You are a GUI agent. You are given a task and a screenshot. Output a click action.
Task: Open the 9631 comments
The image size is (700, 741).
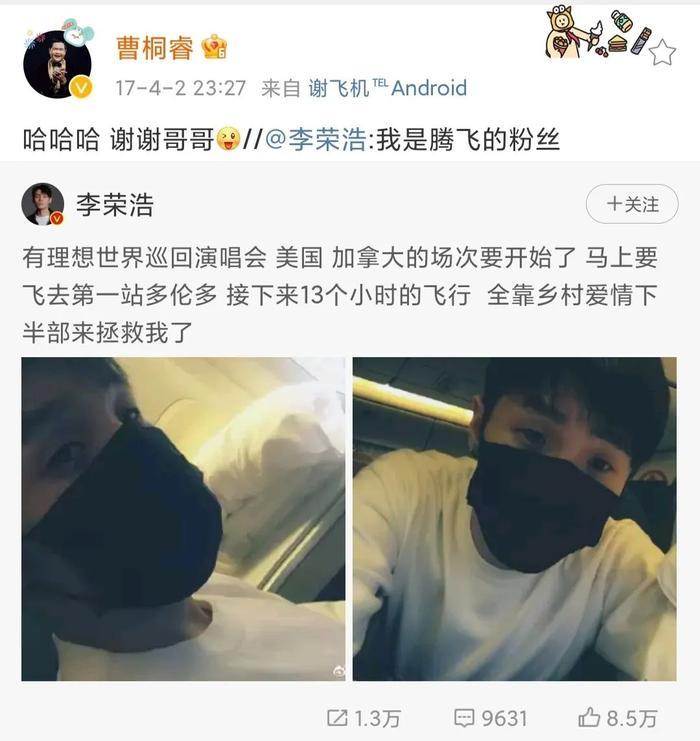(x=490, y=717)
